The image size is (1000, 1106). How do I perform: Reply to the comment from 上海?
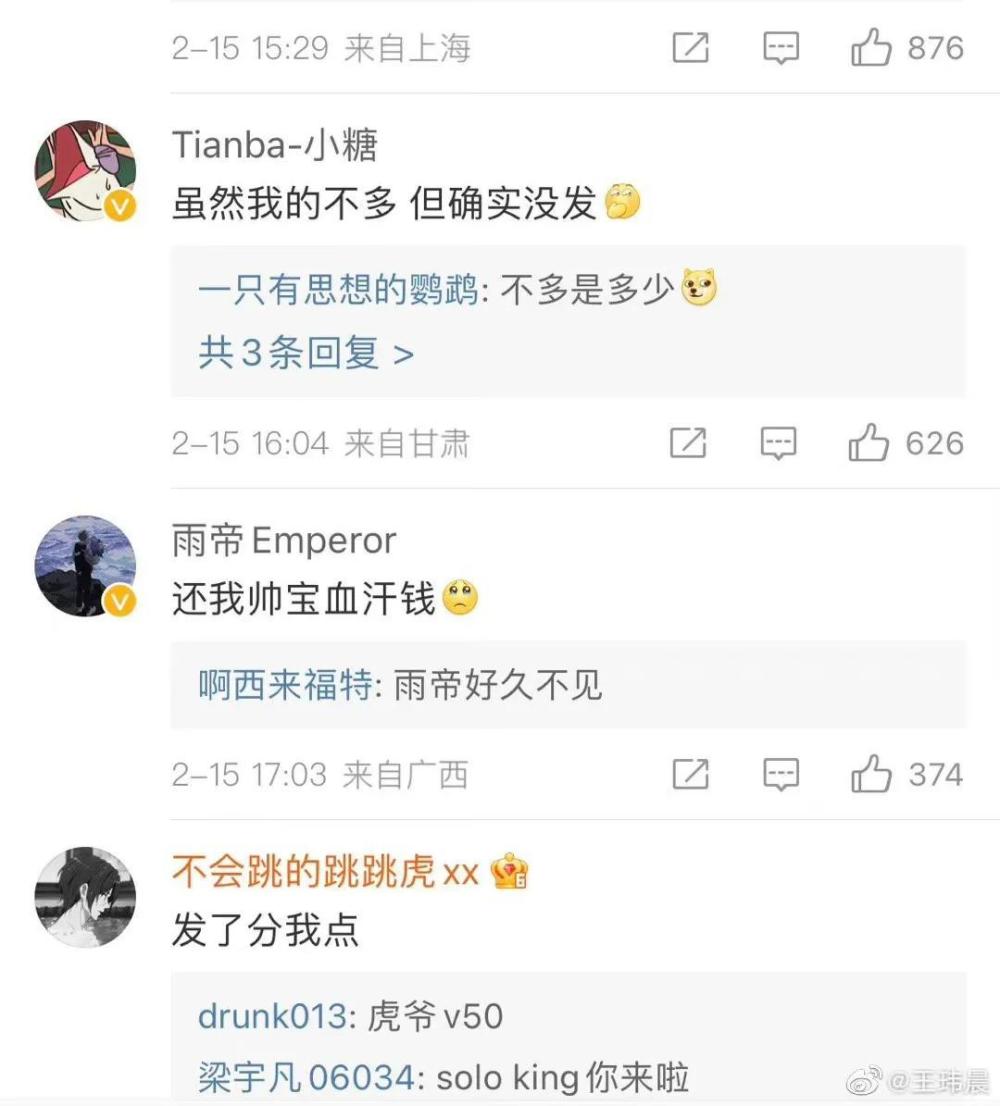pos(781,48)
